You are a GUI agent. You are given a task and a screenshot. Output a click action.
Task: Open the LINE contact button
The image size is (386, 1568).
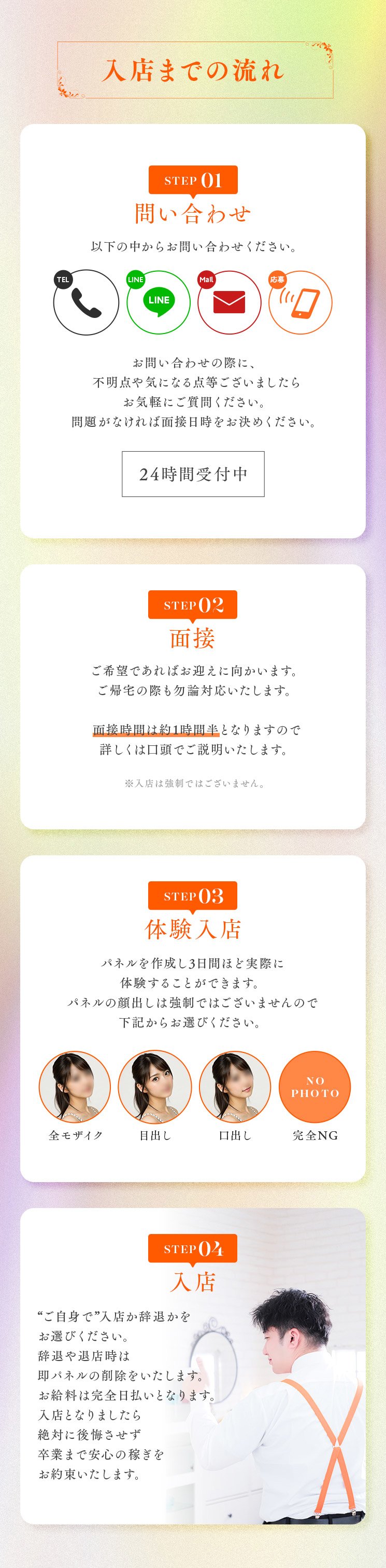[x=158, y=302]
